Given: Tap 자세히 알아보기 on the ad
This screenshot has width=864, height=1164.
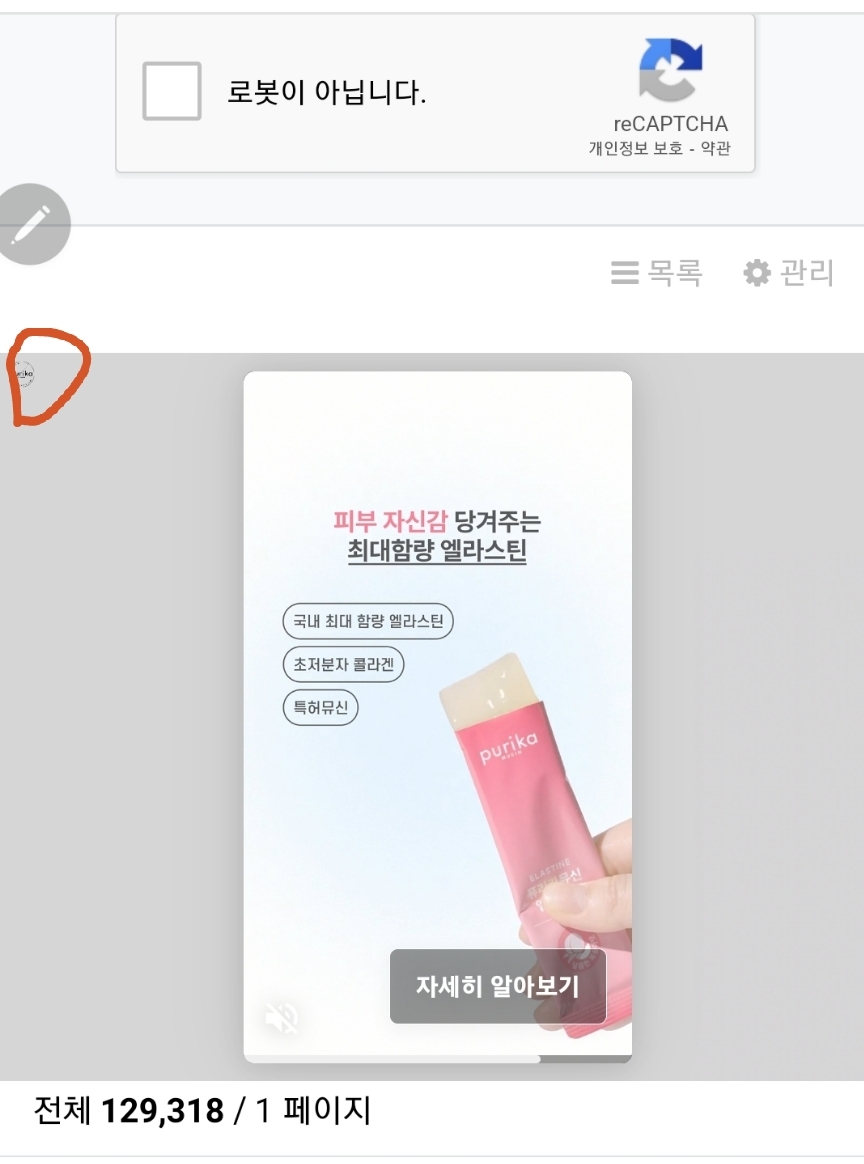Looking at the screenshot, I should (498, 986).
